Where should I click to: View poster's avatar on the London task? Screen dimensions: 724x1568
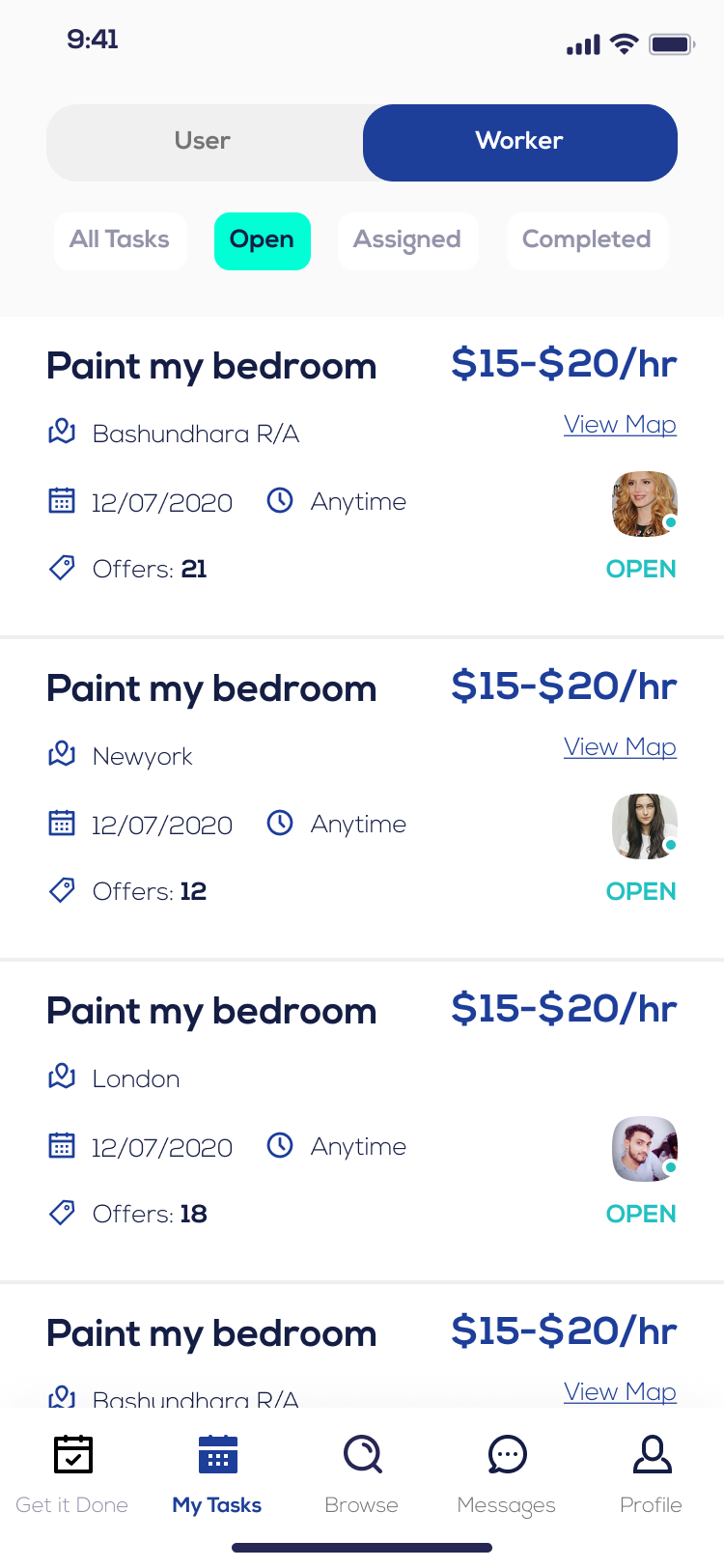tap(644, 1149)
